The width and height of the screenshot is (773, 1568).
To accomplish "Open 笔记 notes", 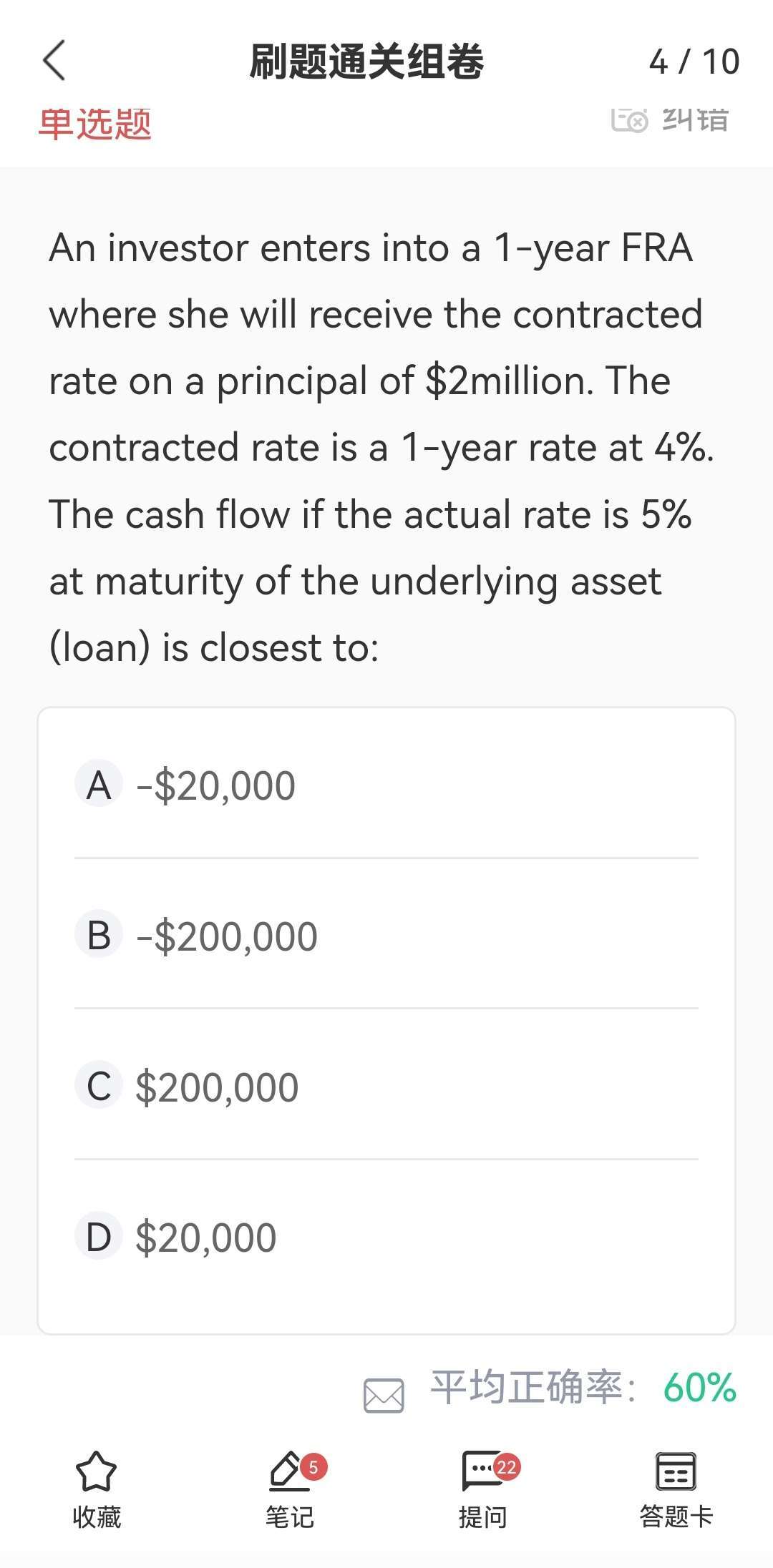I will click(290, 1490).
